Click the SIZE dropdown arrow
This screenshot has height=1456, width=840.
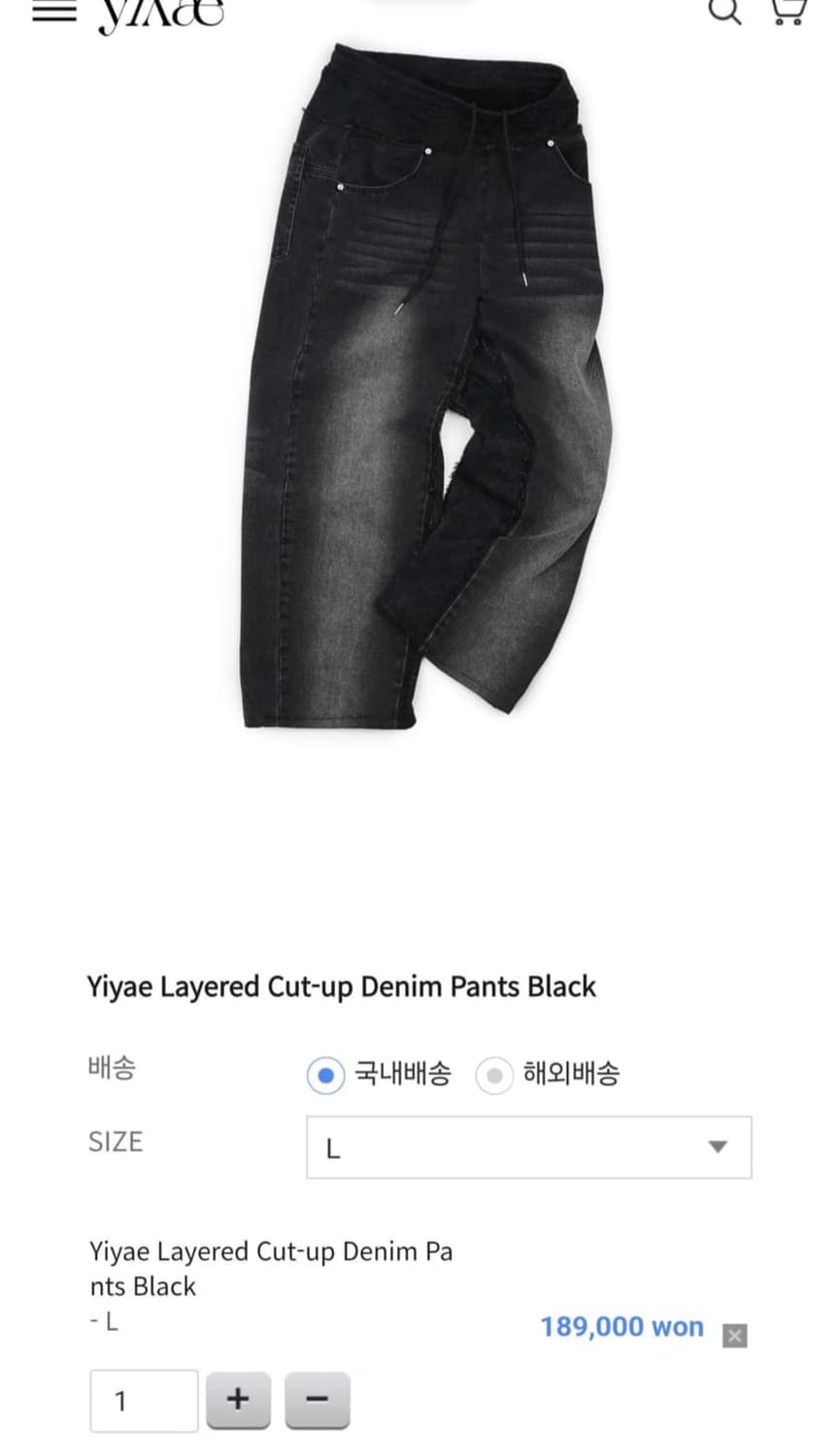click(x=718, y=1147)
